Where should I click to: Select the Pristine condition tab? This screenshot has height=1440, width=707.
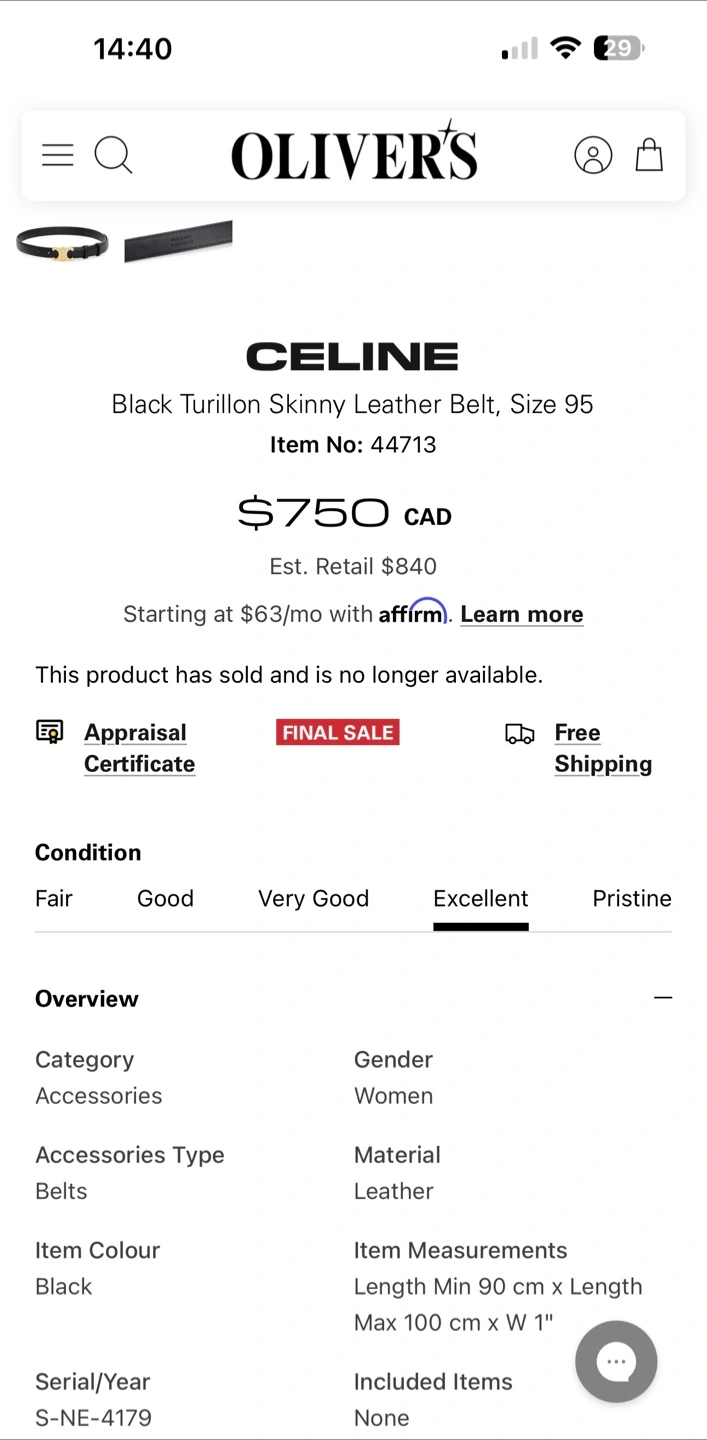coord(632,898)
